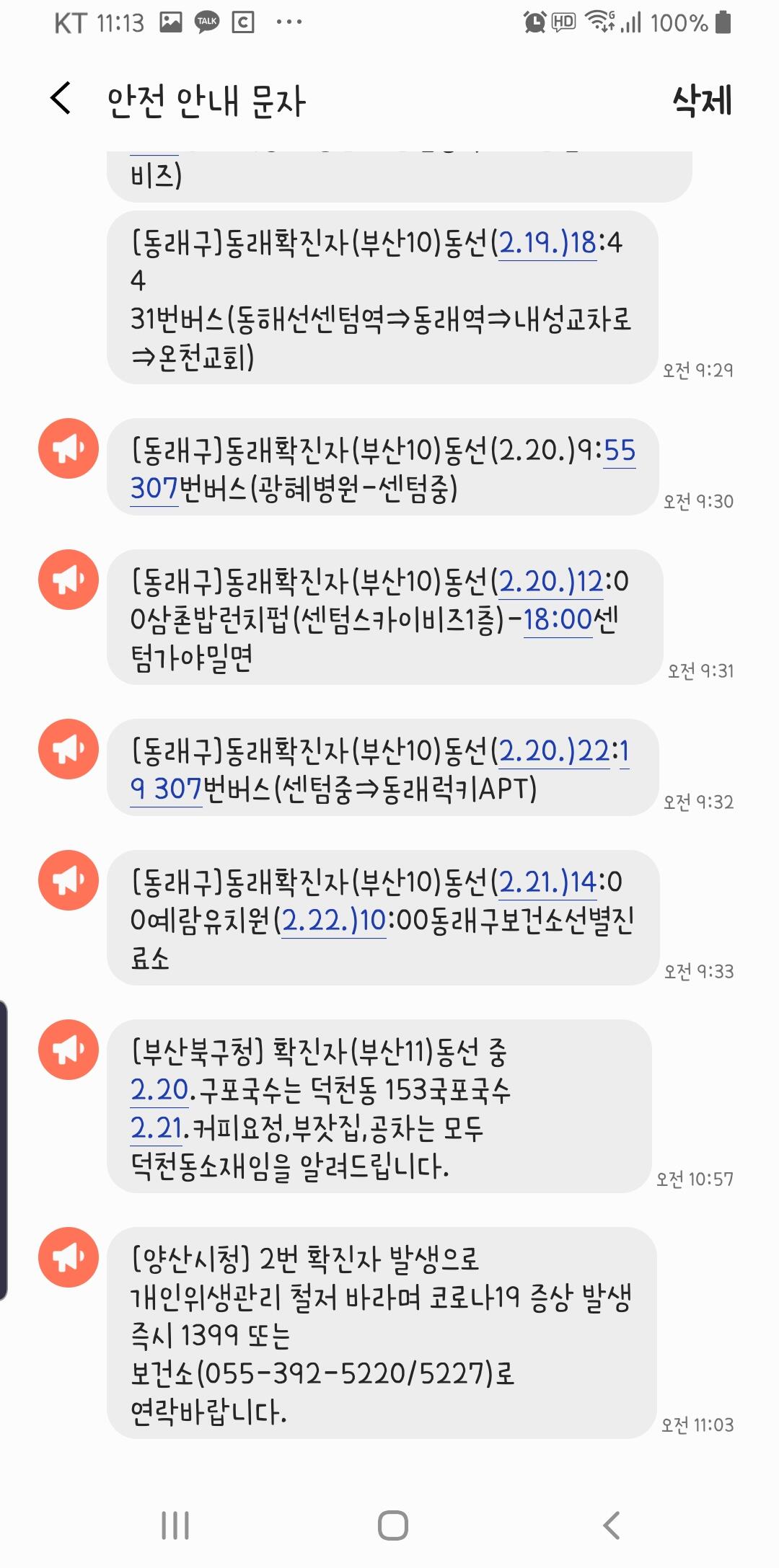
Task: Open the 2.20.)12 link before 삼촌밥런치펍
Action: (x=550, y=581)
